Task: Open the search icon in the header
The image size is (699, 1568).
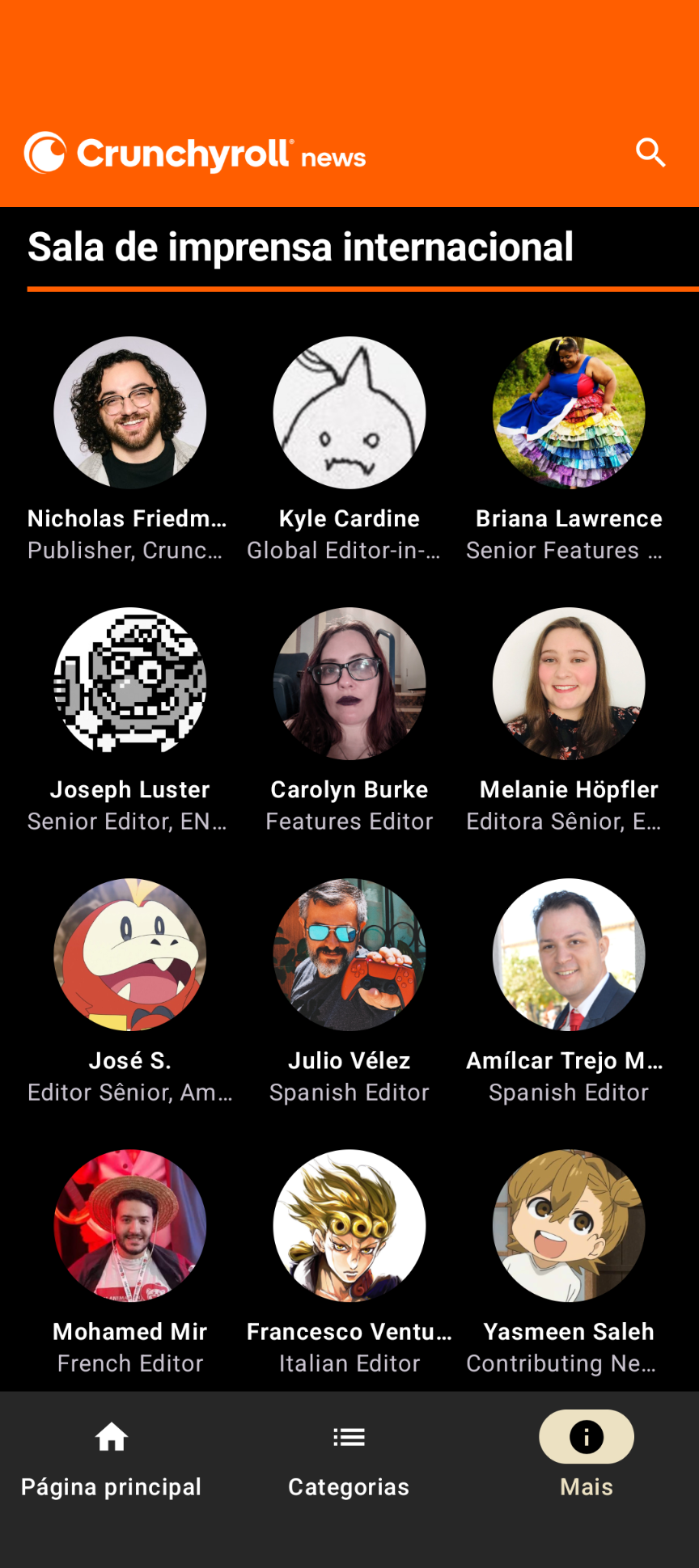Action: point(650,152)
